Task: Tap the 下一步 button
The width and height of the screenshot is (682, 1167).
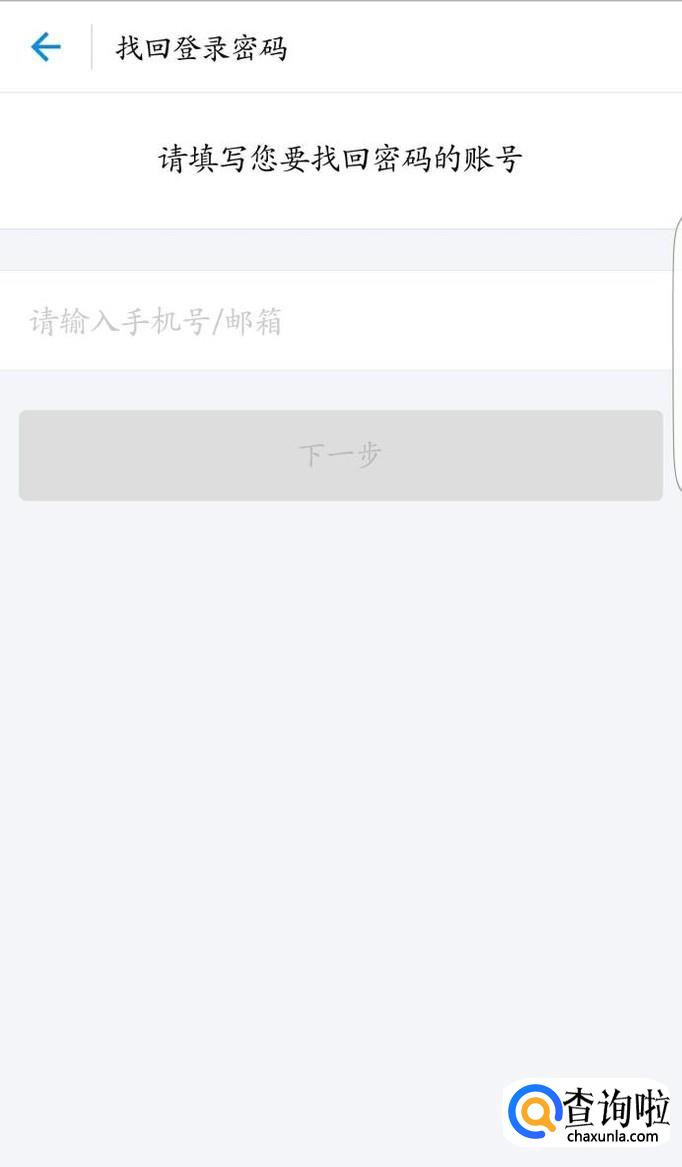Action: [340, 455]
